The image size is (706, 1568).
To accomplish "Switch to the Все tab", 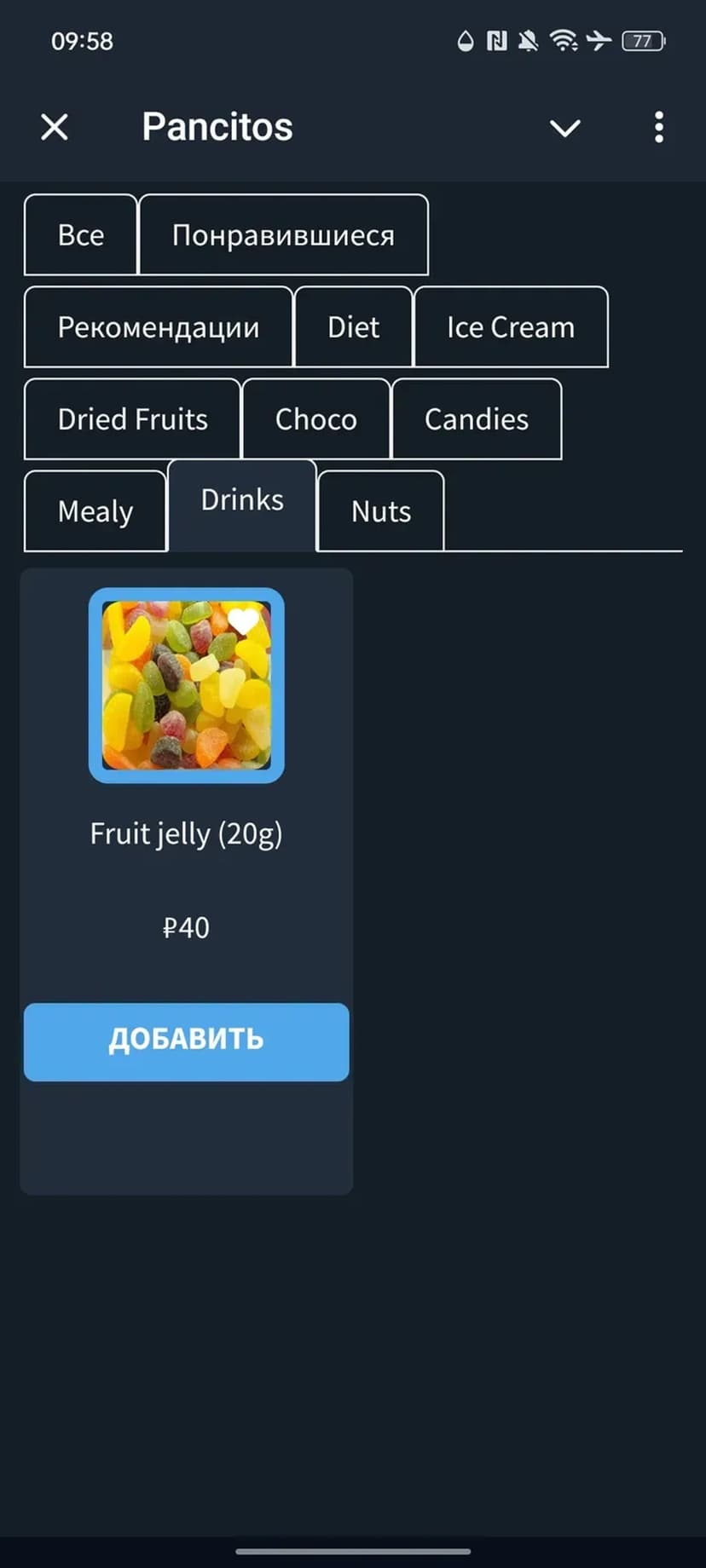I will pyautogui.click(x=81, y=235).
